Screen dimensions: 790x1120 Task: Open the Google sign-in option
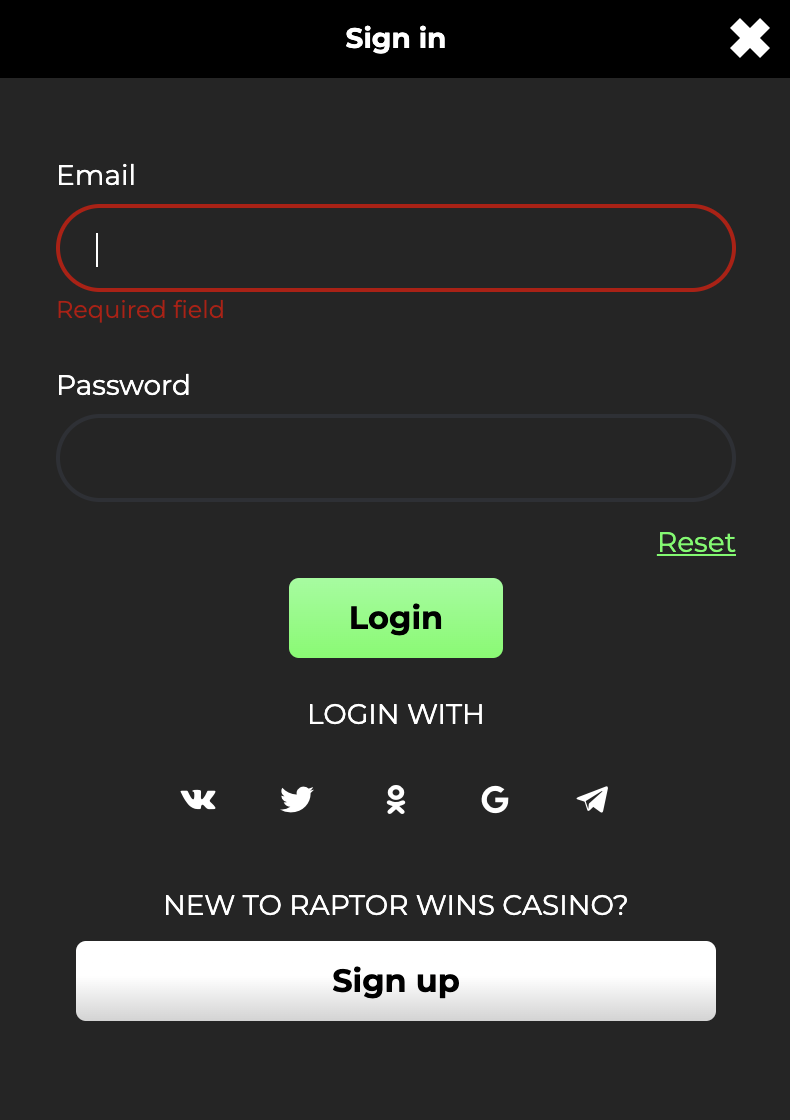point(494,799)
